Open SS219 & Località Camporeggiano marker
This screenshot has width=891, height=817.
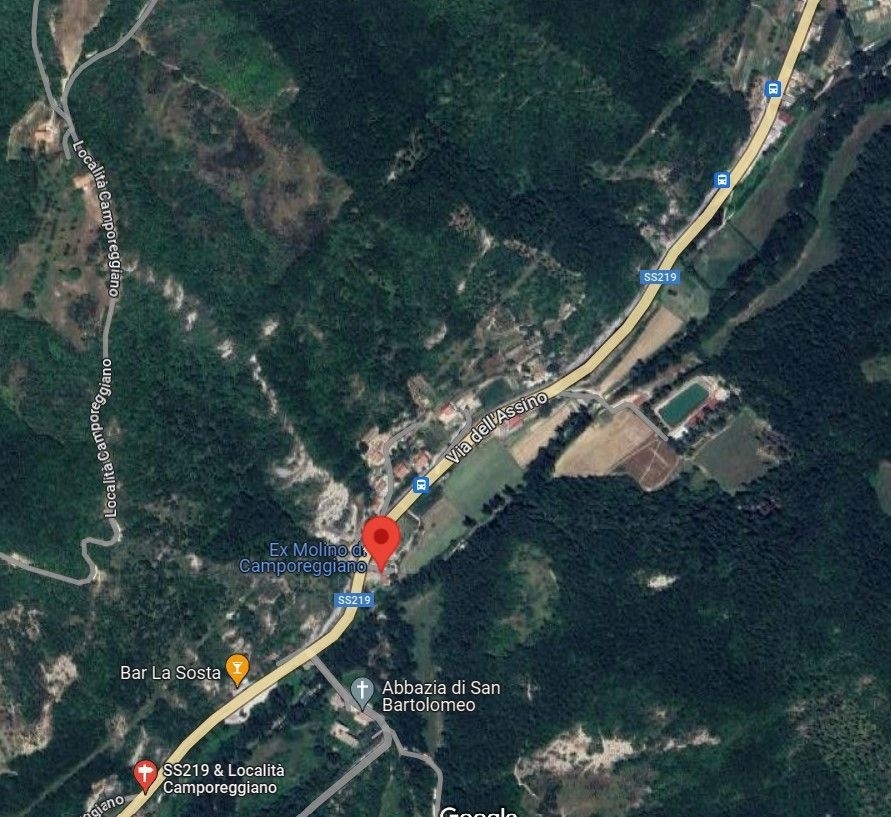(145, 773)
